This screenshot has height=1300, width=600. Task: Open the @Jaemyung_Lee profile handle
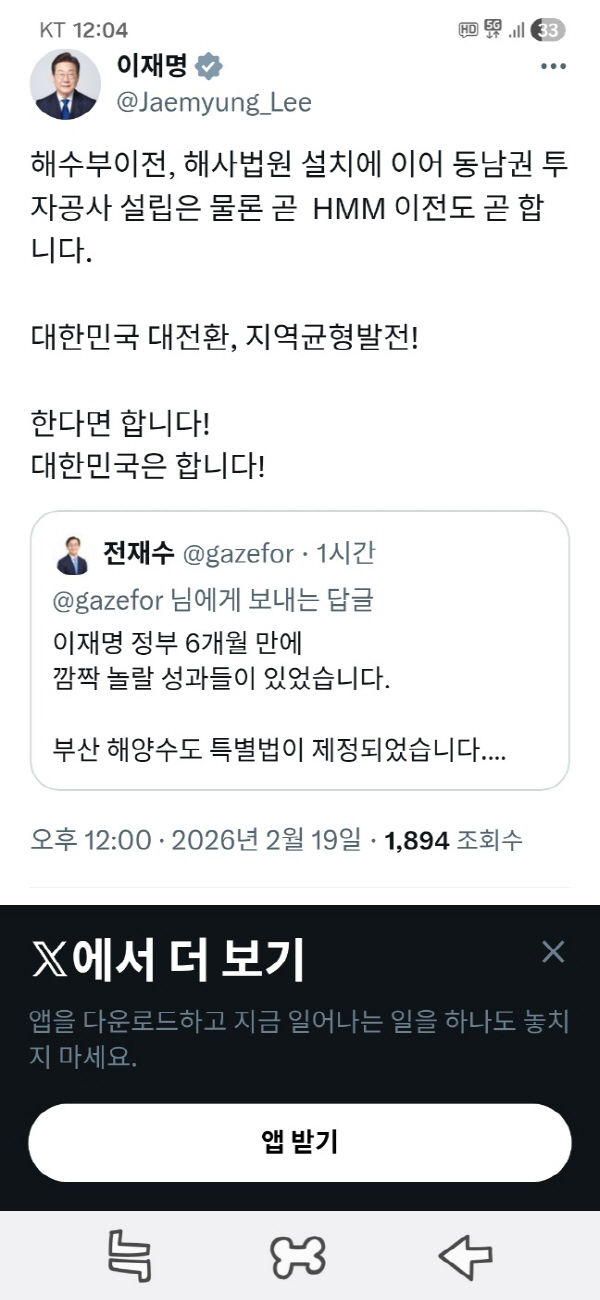[x=215, y=102]
